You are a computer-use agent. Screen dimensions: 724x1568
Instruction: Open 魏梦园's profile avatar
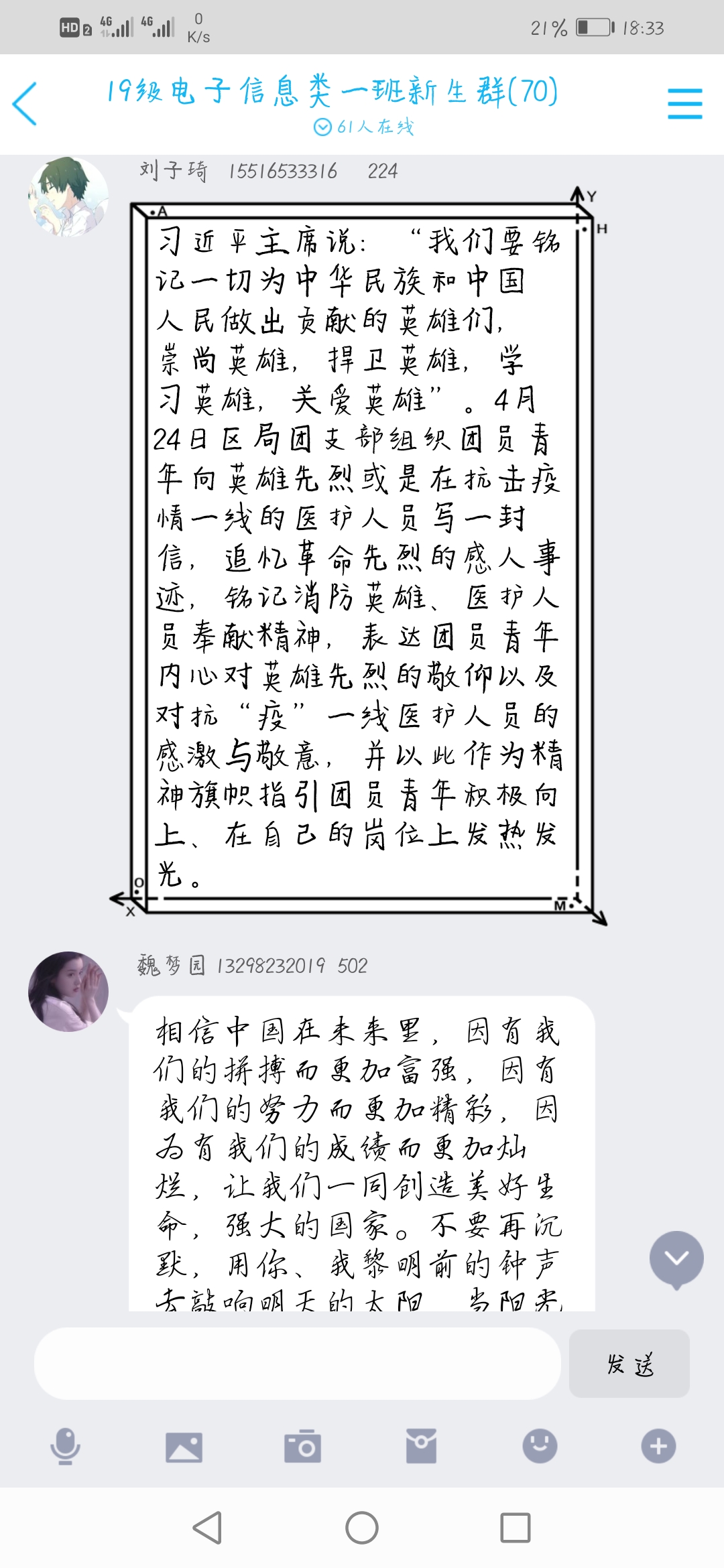coord(68,991)
